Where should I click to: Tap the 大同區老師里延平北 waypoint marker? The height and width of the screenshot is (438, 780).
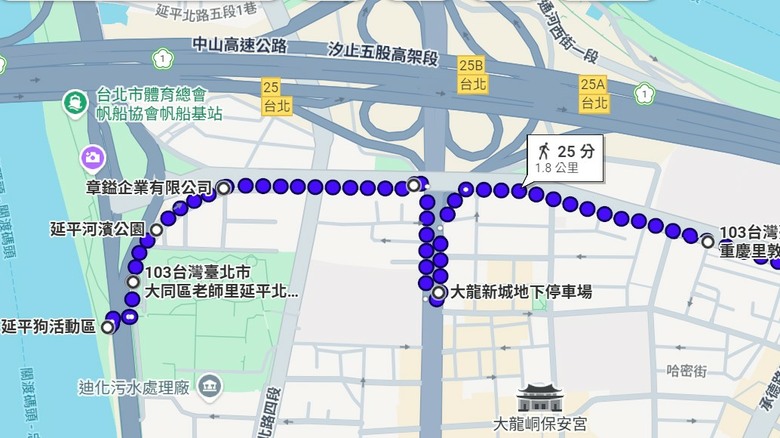[x=133, y=282]
